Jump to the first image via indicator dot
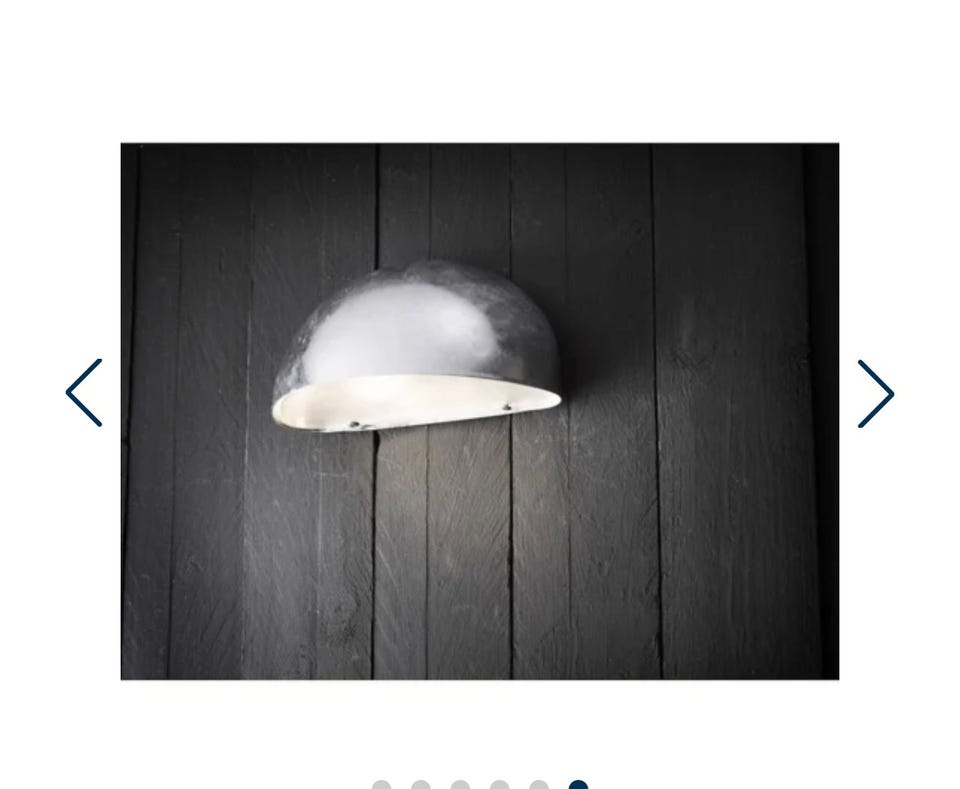 [x=381, y=785]
